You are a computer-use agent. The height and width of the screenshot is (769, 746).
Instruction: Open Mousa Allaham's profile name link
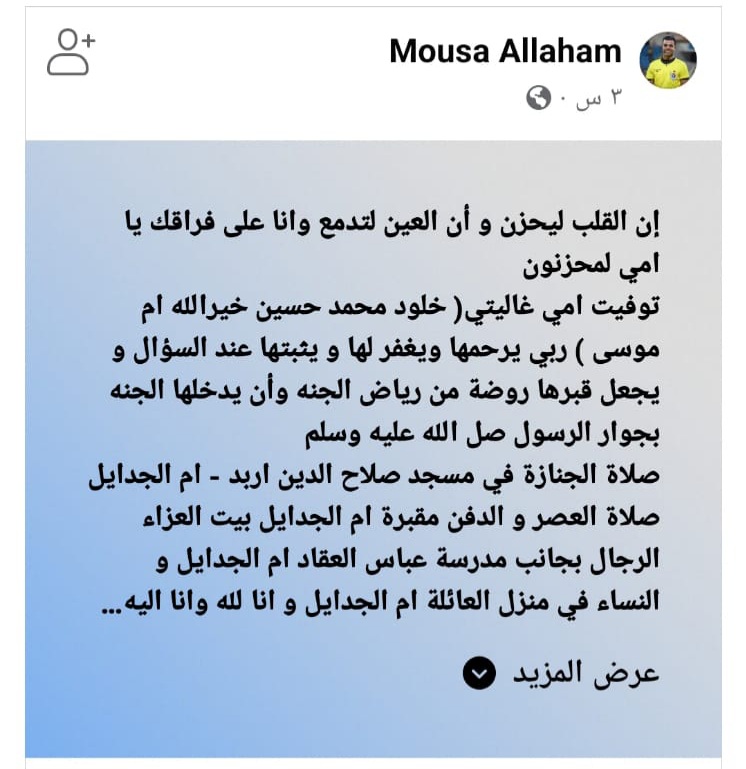tap(505, 51)
